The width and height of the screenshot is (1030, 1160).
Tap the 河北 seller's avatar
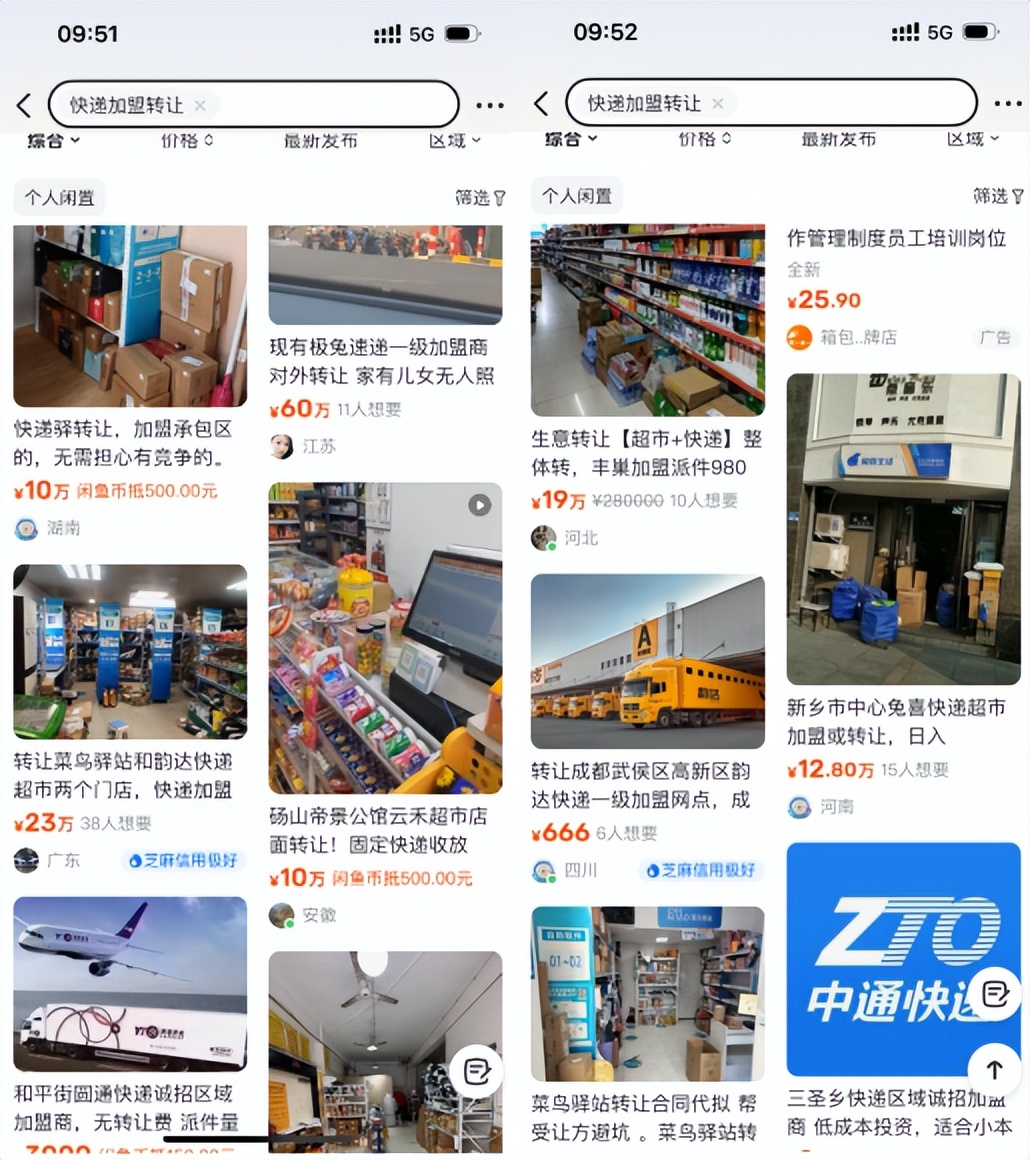[x=541, y=537]
